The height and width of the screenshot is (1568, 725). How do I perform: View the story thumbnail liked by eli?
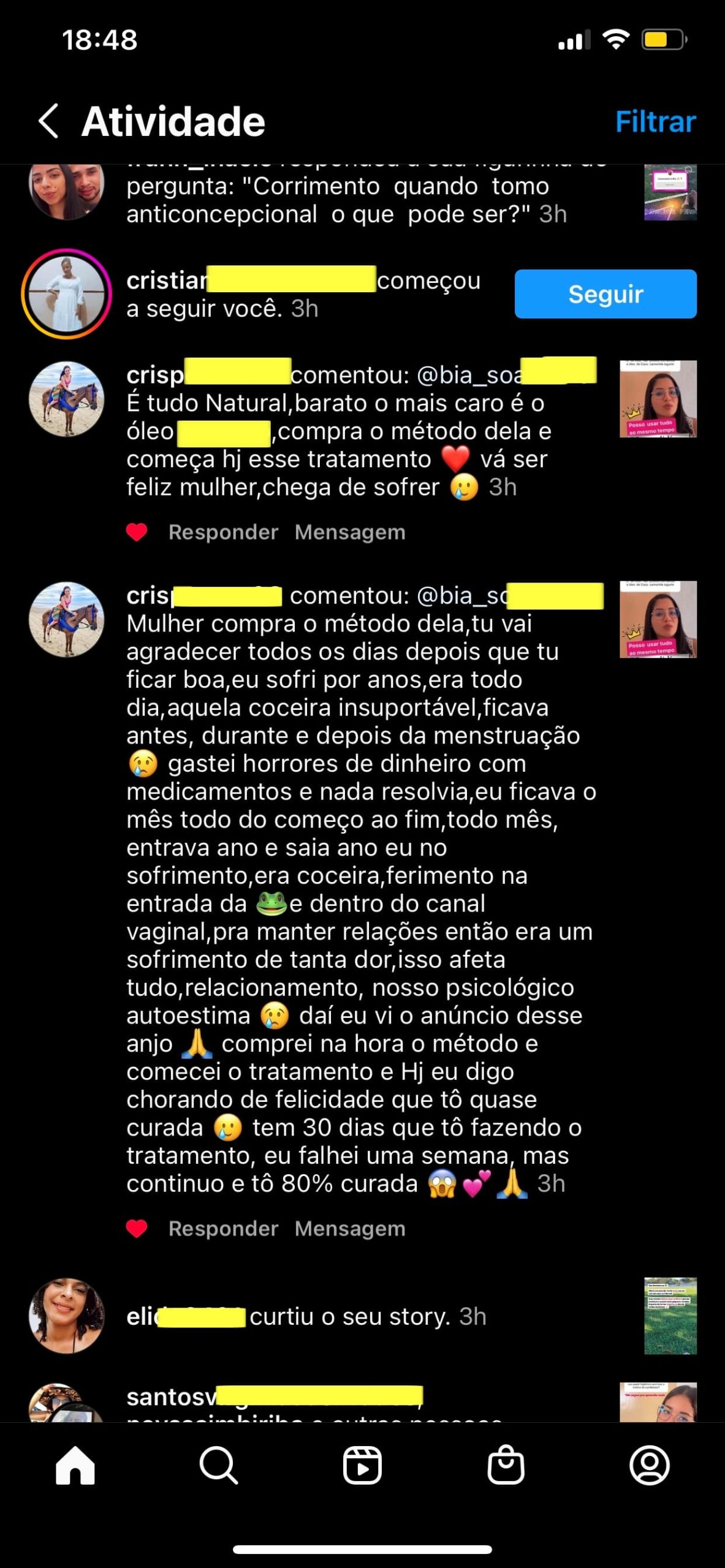[670, 1316]
